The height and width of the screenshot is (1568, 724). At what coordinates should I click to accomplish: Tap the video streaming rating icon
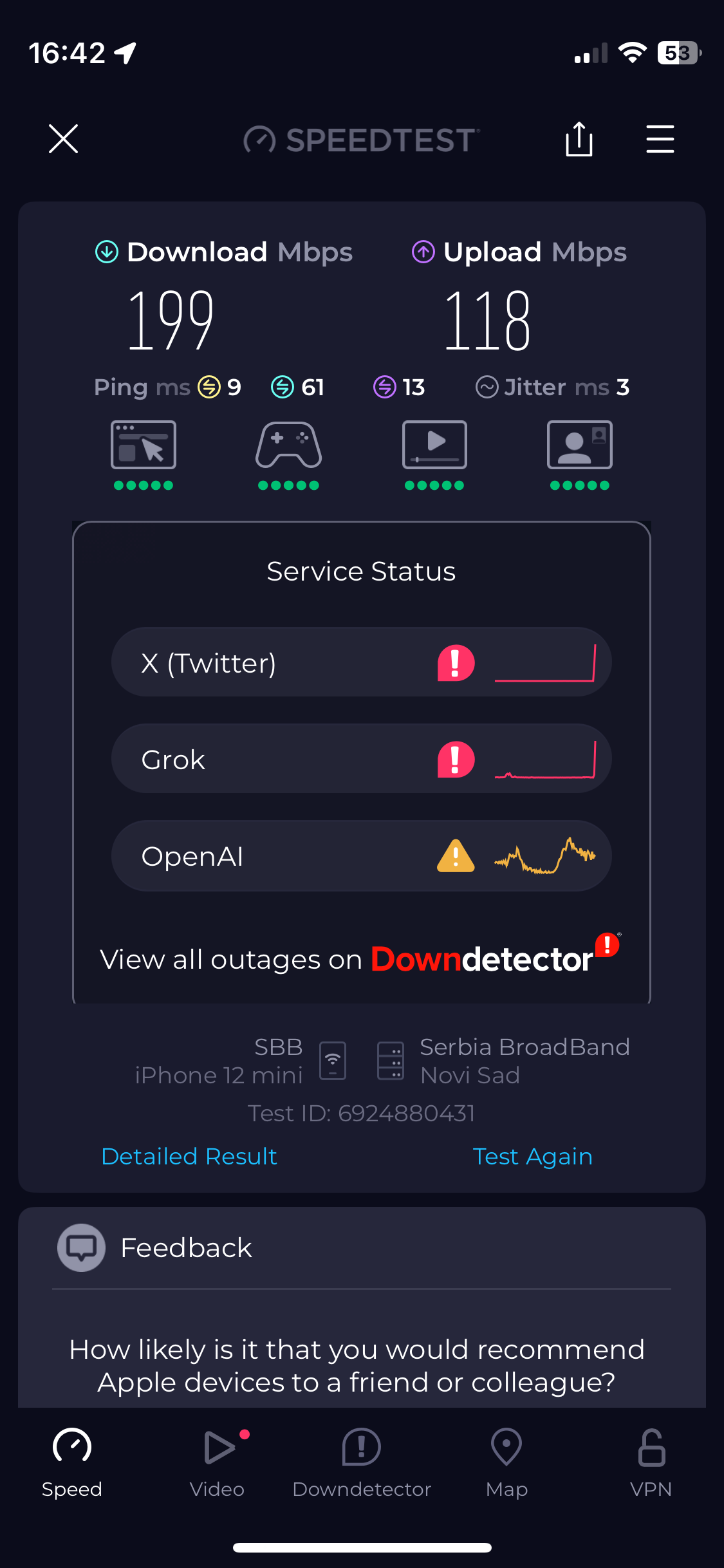pos(434,445)
